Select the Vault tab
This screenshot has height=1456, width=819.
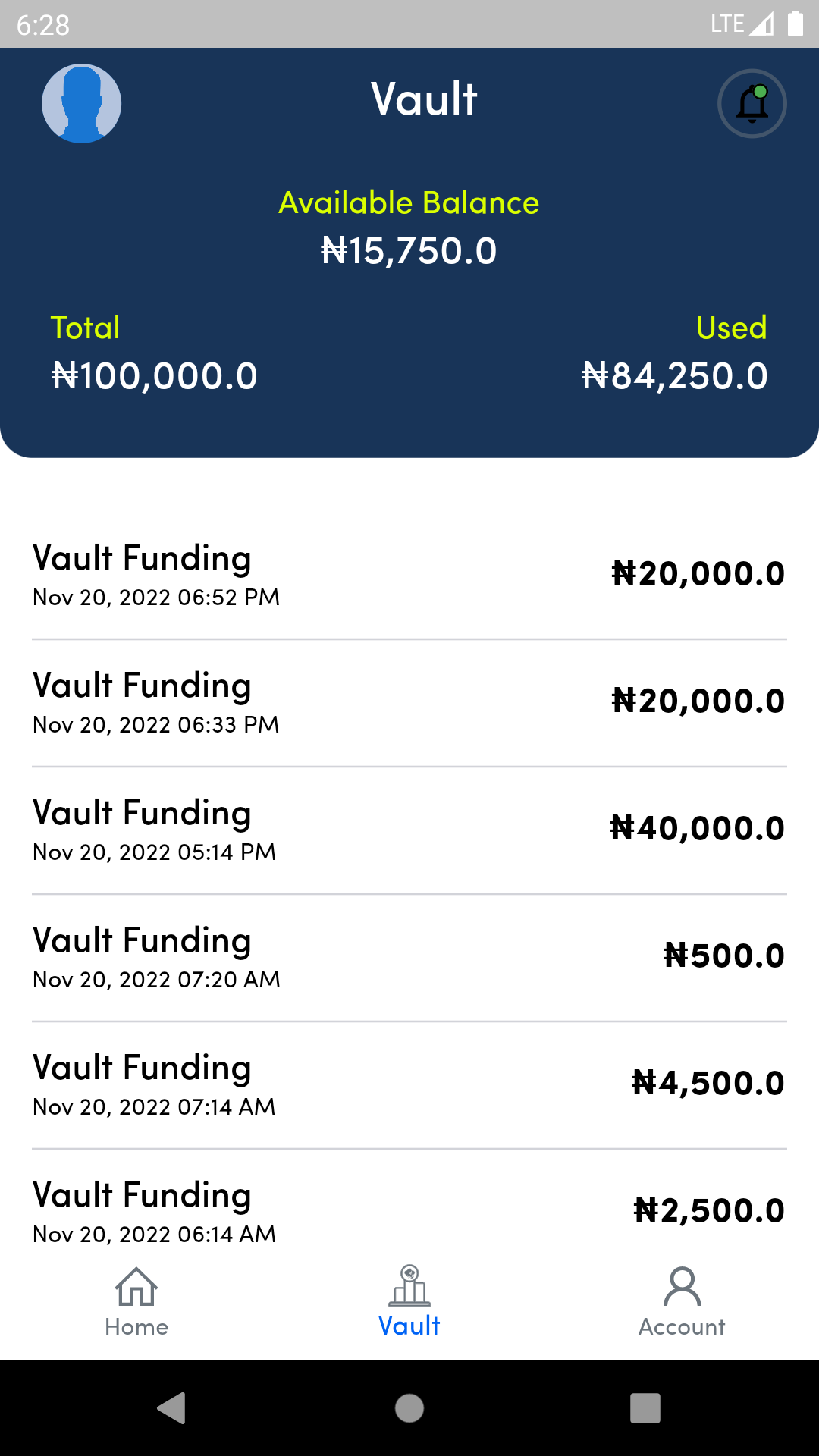(x=409, y=1301)
